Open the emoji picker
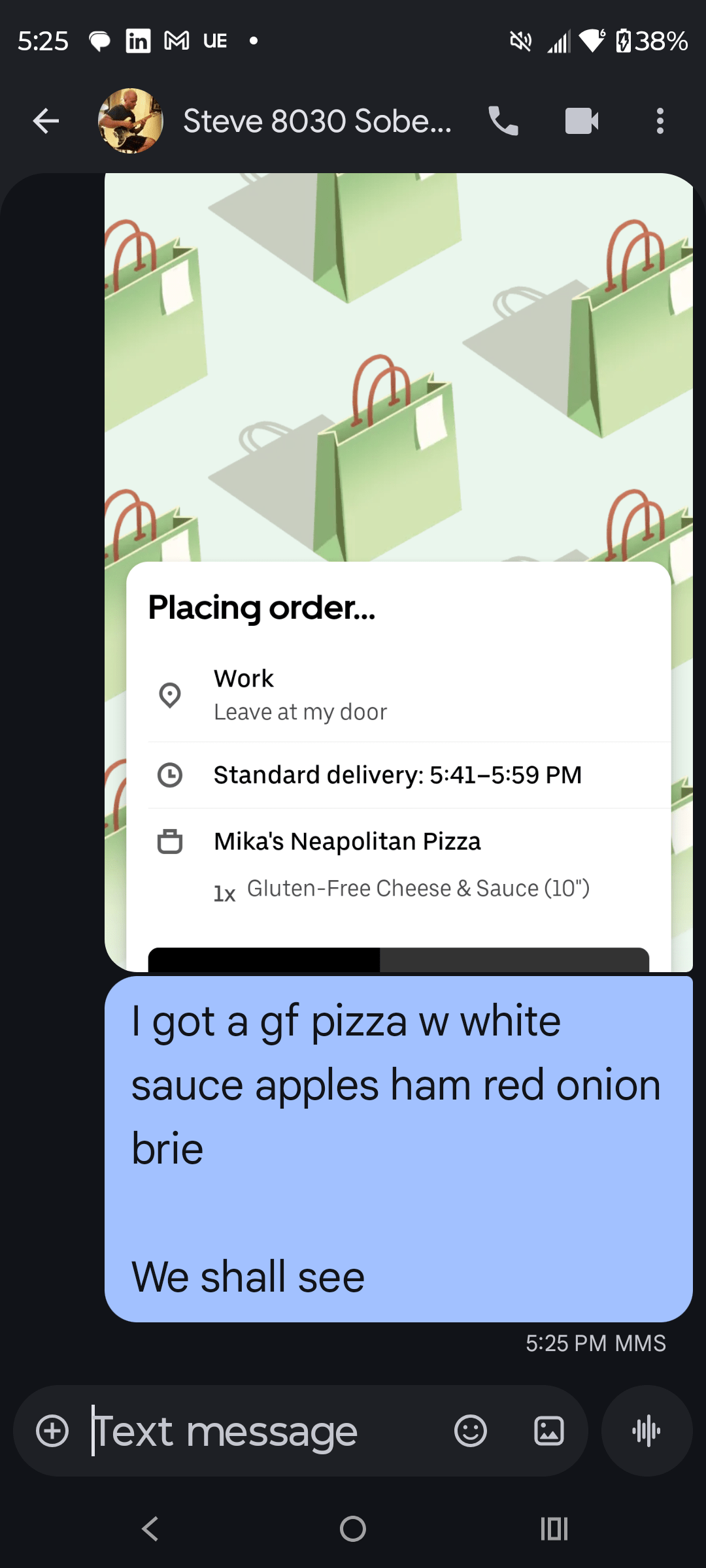 (470, 1431)
